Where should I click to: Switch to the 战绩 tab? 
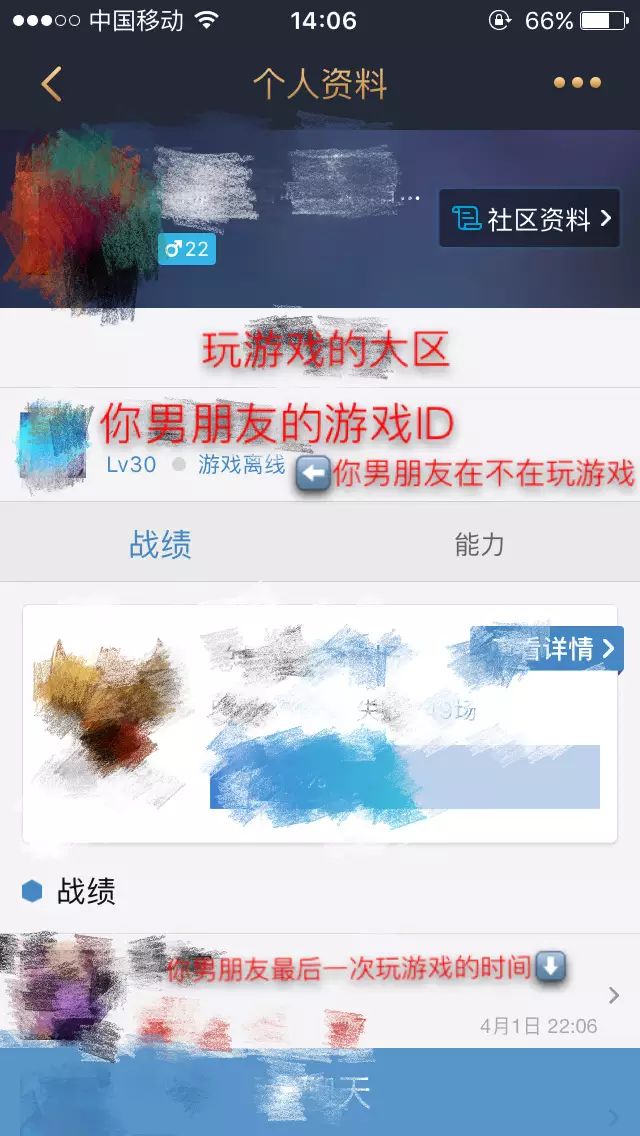[160, 544]
